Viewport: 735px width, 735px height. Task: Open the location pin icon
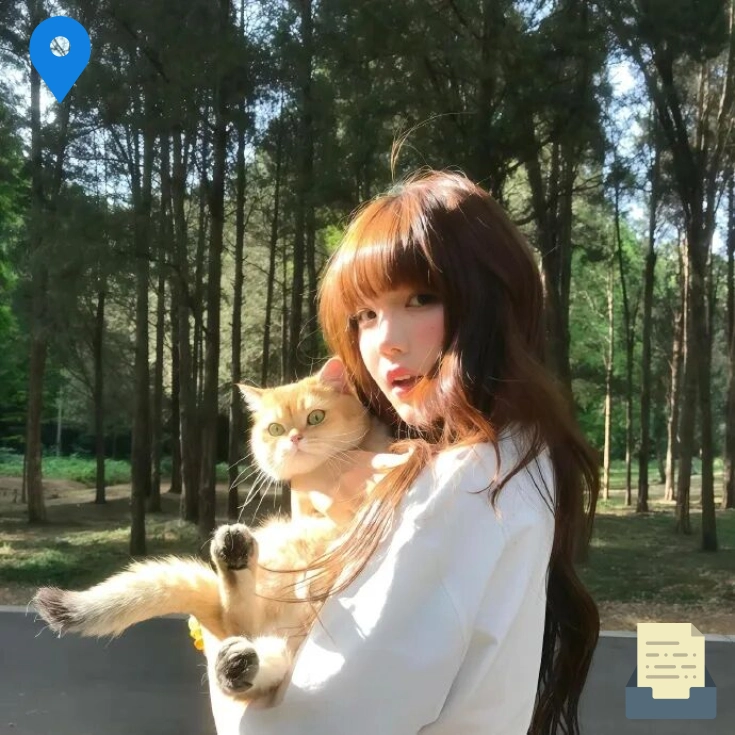tap(60, 52)
